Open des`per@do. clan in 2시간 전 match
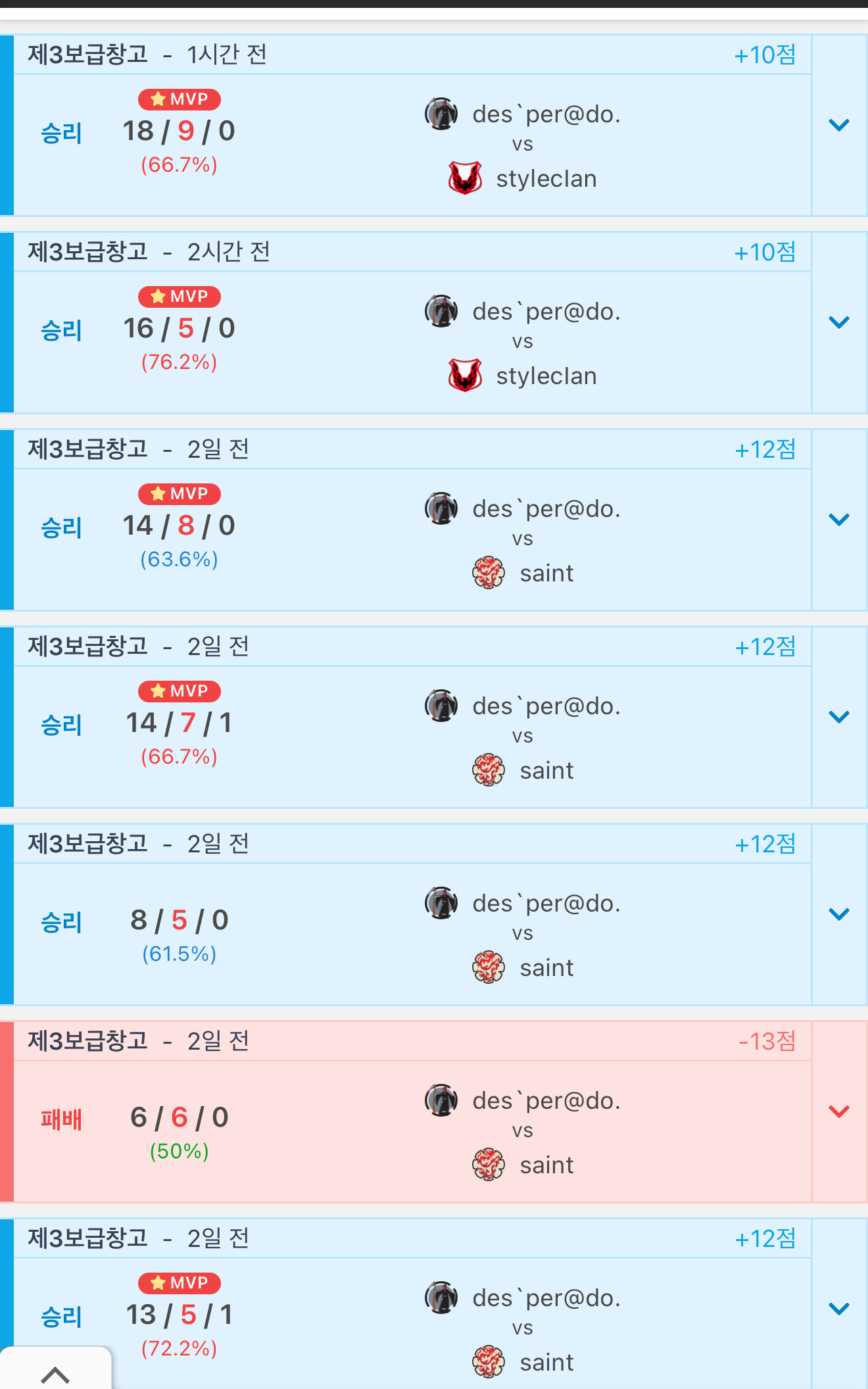 (546, 312)
